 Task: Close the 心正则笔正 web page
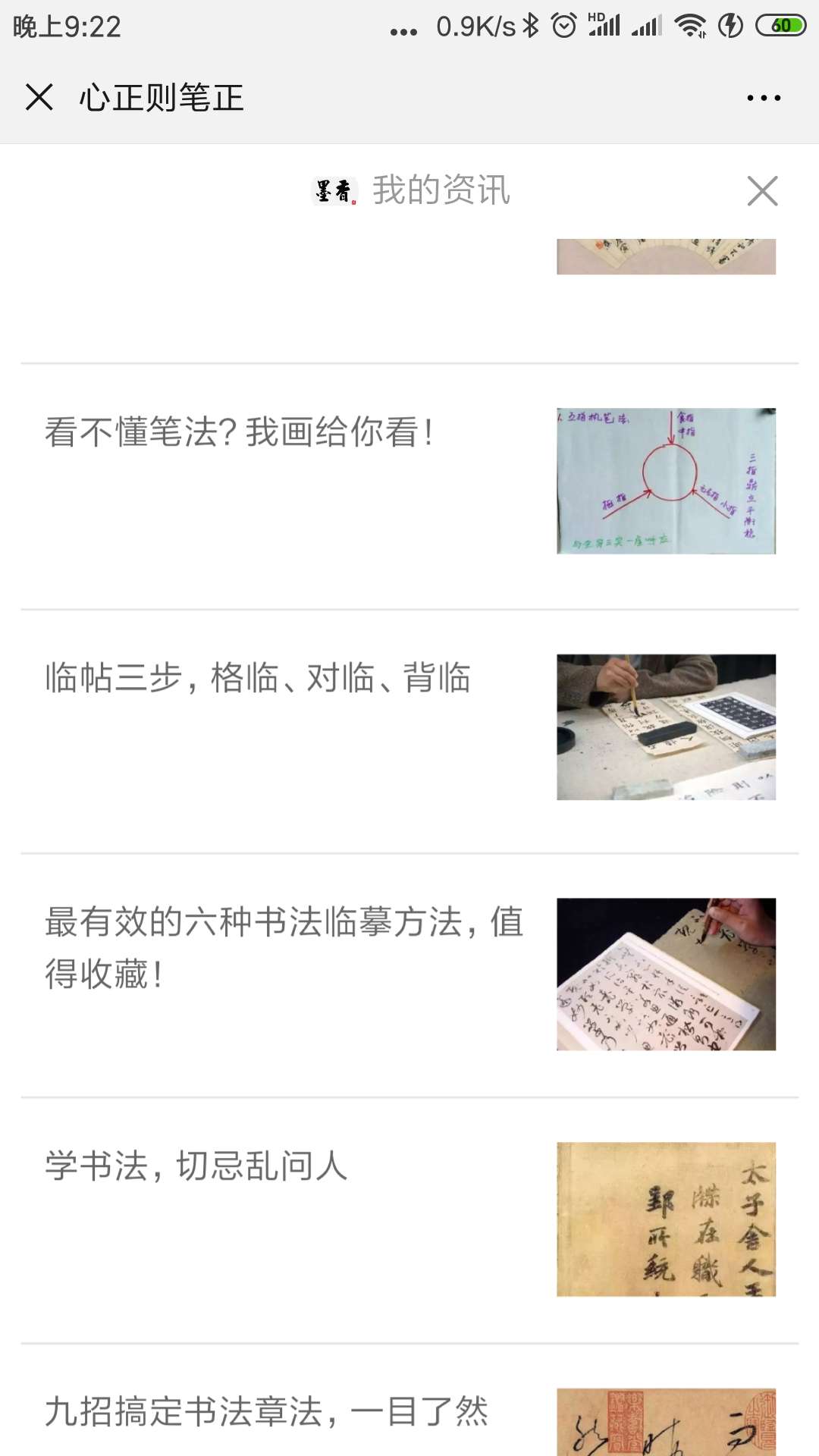pyautogui.click(x=39, y=98)
